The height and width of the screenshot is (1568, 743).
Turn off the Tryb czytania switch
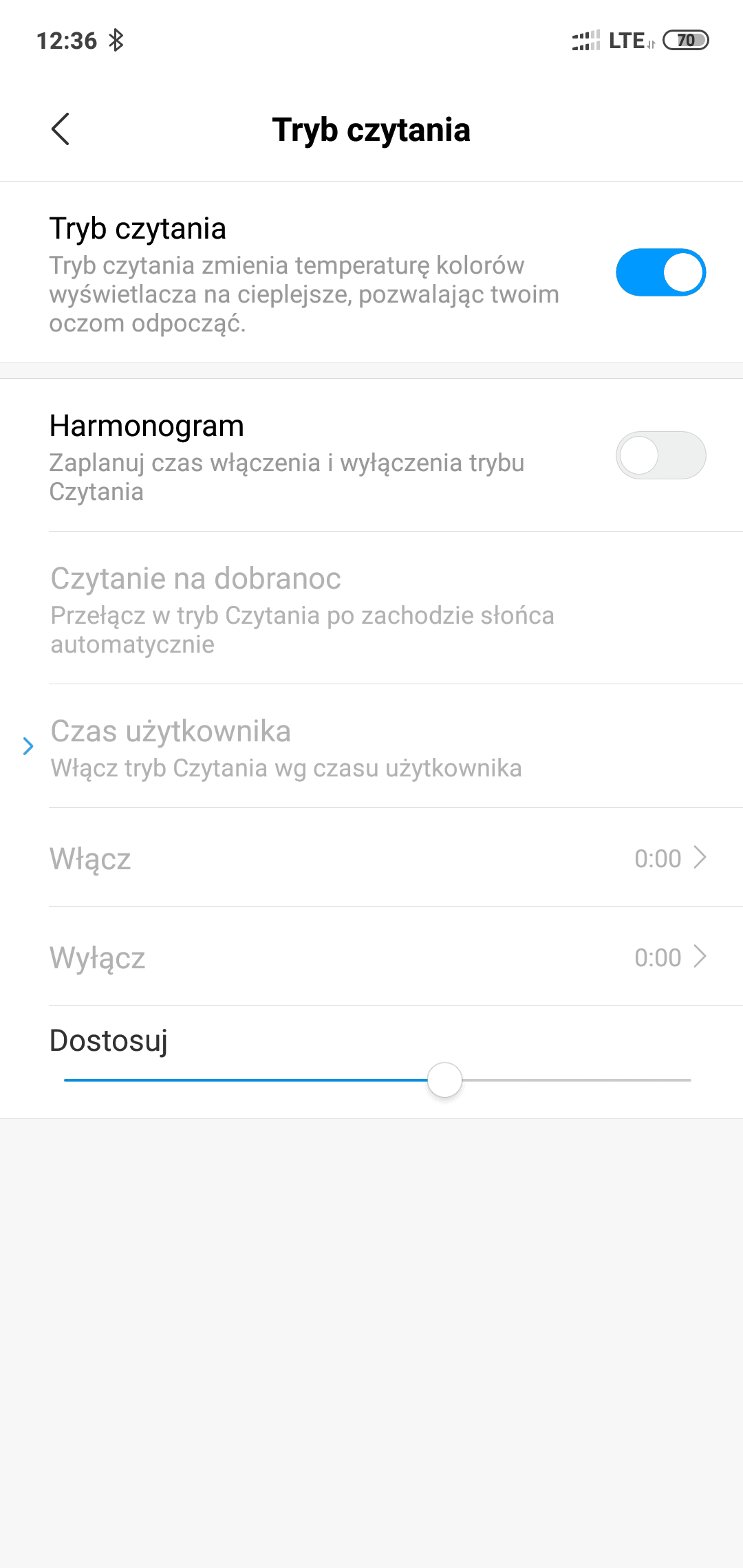coord(660,272)
